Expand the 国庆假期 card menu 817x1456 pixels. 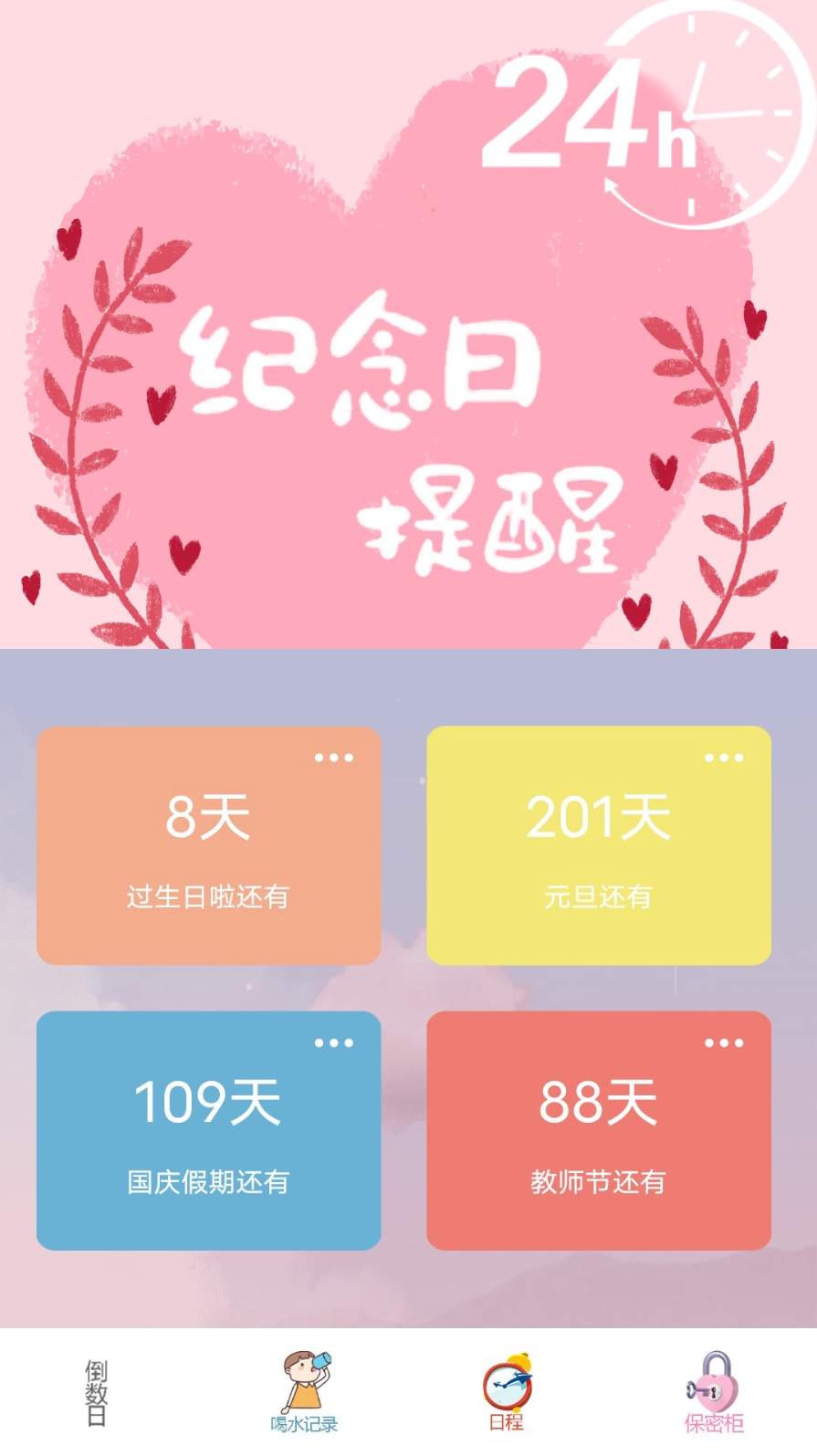click(336, 1041)
